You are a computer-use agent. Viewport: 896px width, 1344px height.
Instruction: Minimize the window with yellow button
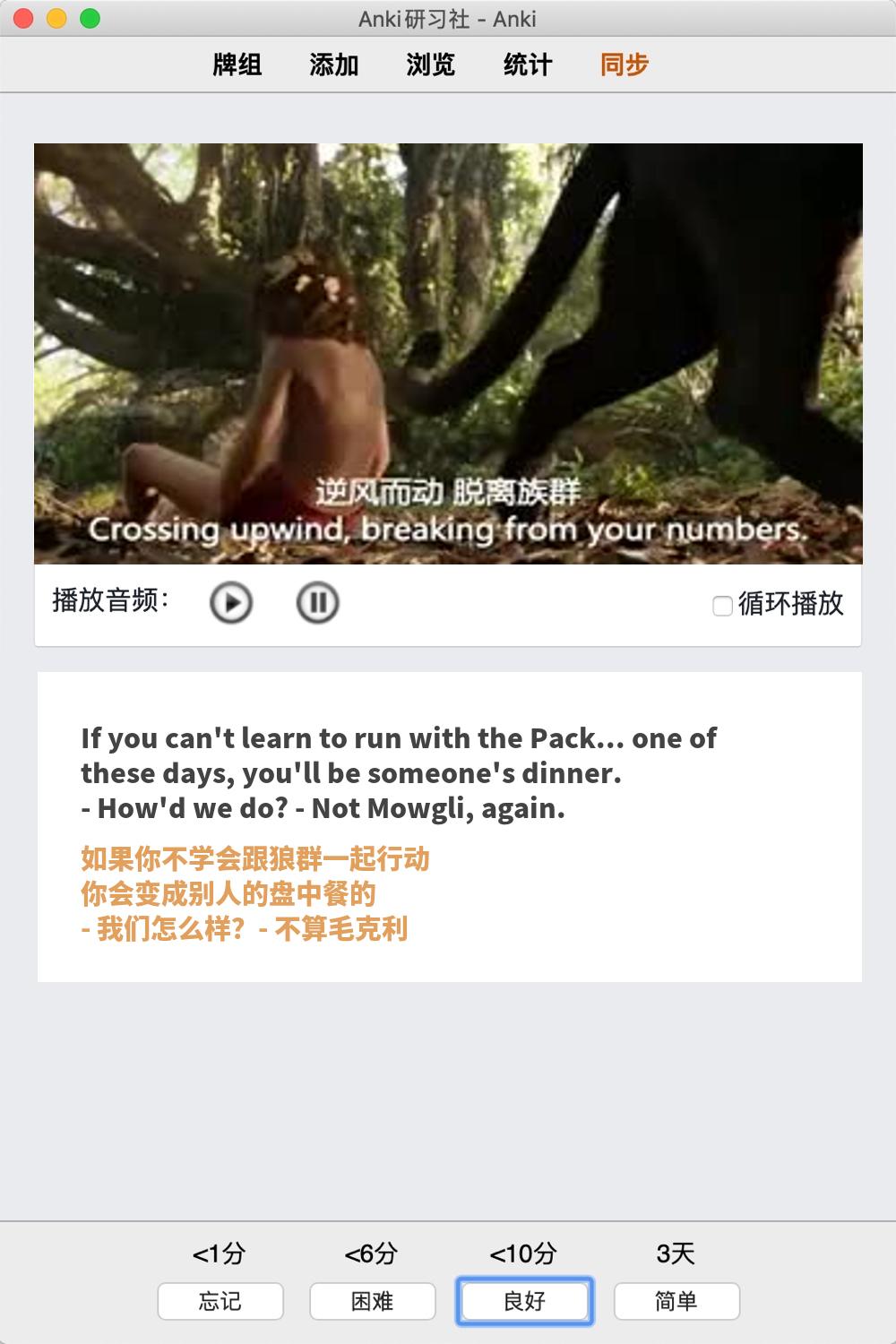click(x=56, y=18)
